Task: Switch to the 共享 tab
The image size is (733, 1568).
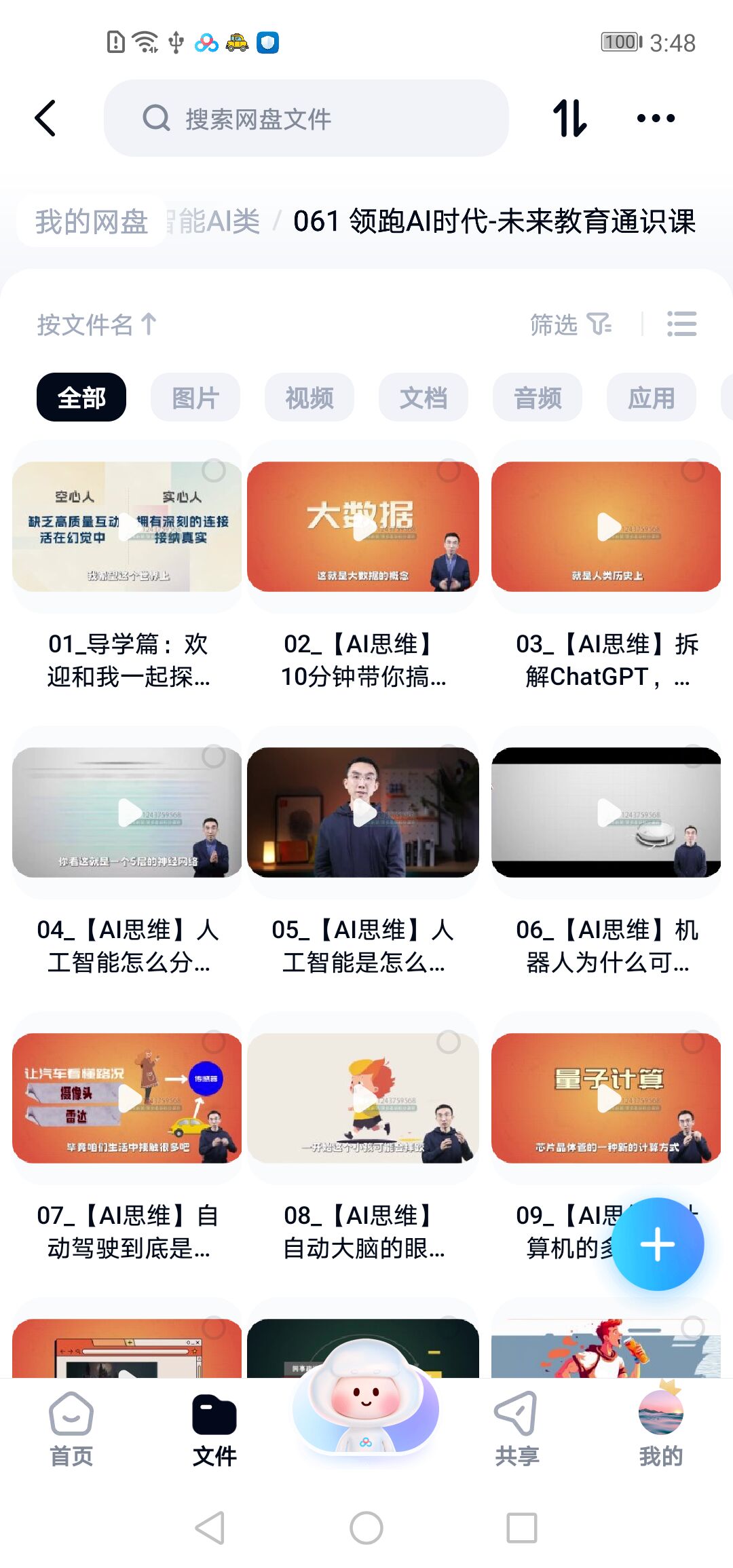Action: click(x=516, y=1429)
